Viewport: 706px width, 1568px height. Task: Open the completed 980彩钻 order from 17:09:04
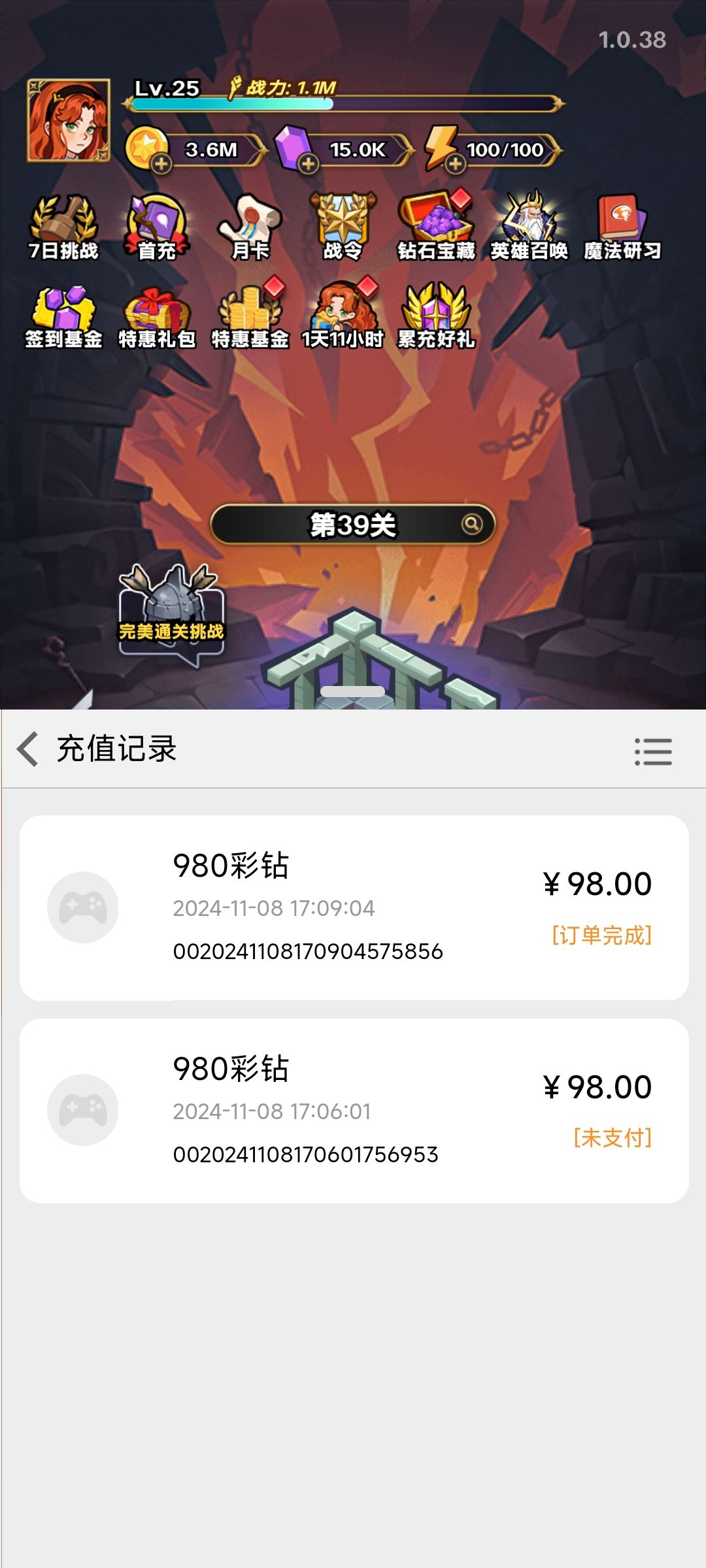pos(354,907)
